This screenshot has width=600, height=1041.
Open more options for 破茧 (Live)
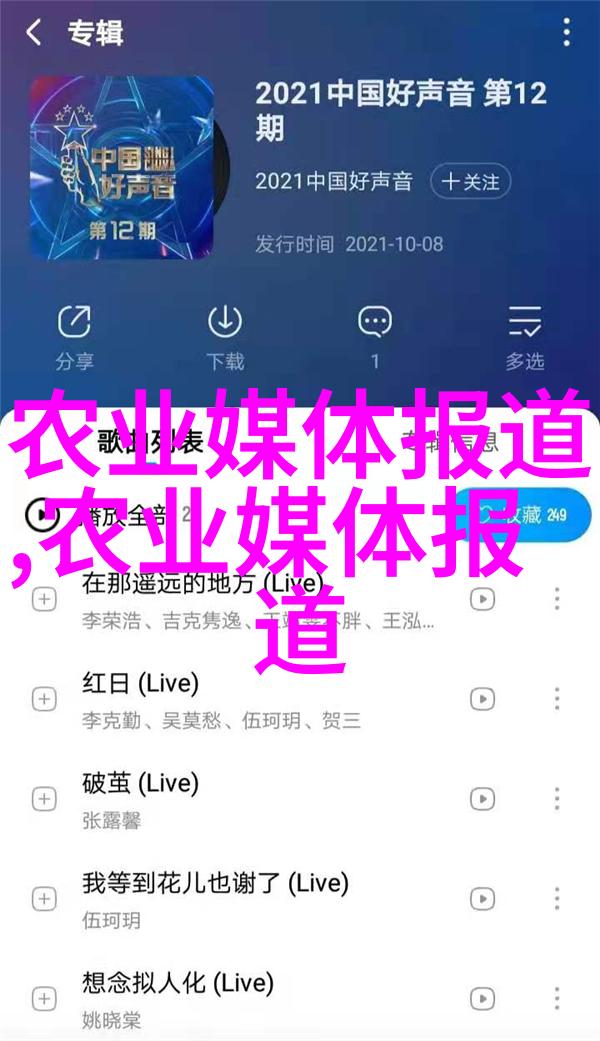tap(558, 798)
